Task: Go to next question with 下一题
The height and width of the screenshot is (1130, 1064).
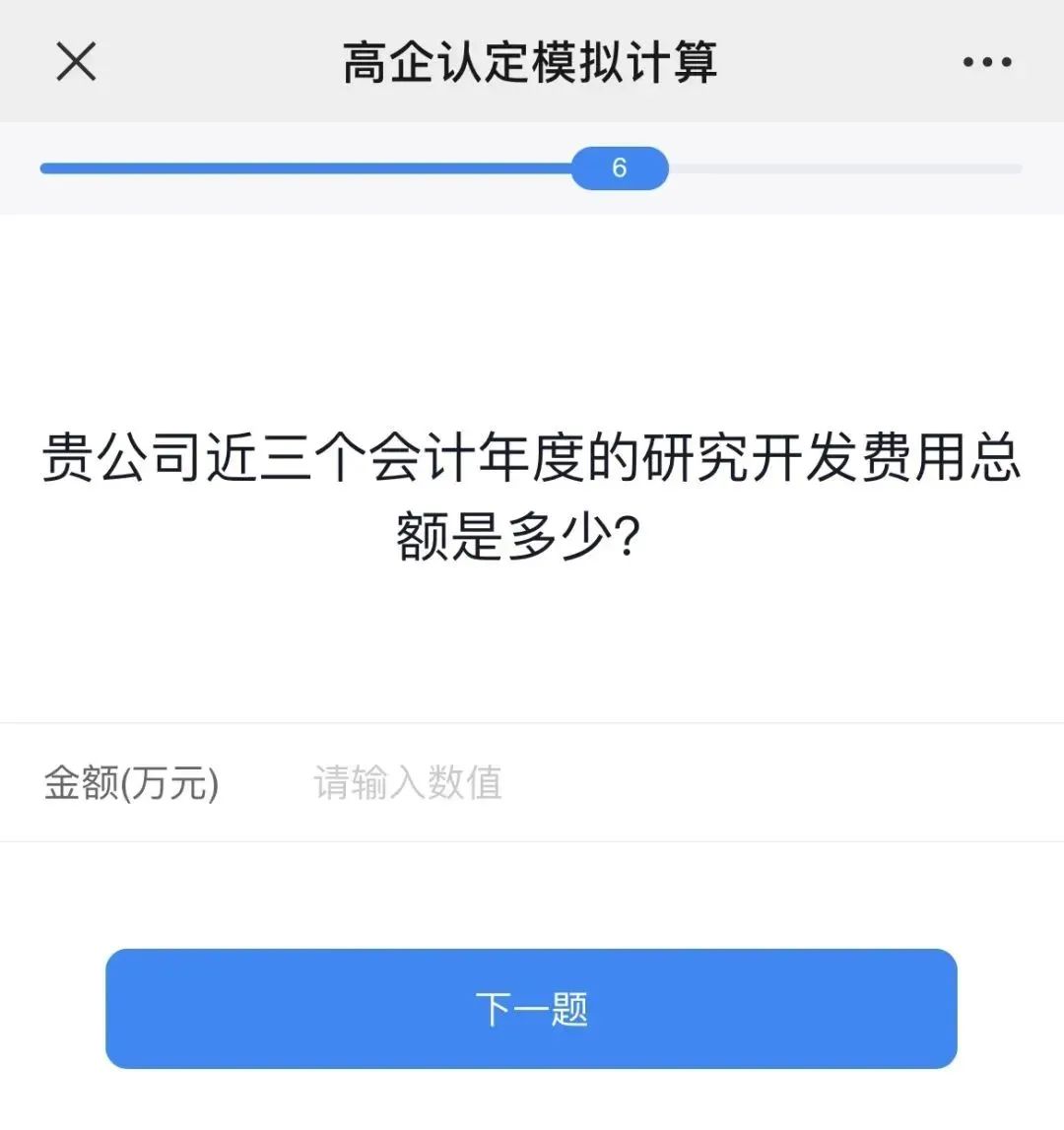Action: click(531, 1008)
